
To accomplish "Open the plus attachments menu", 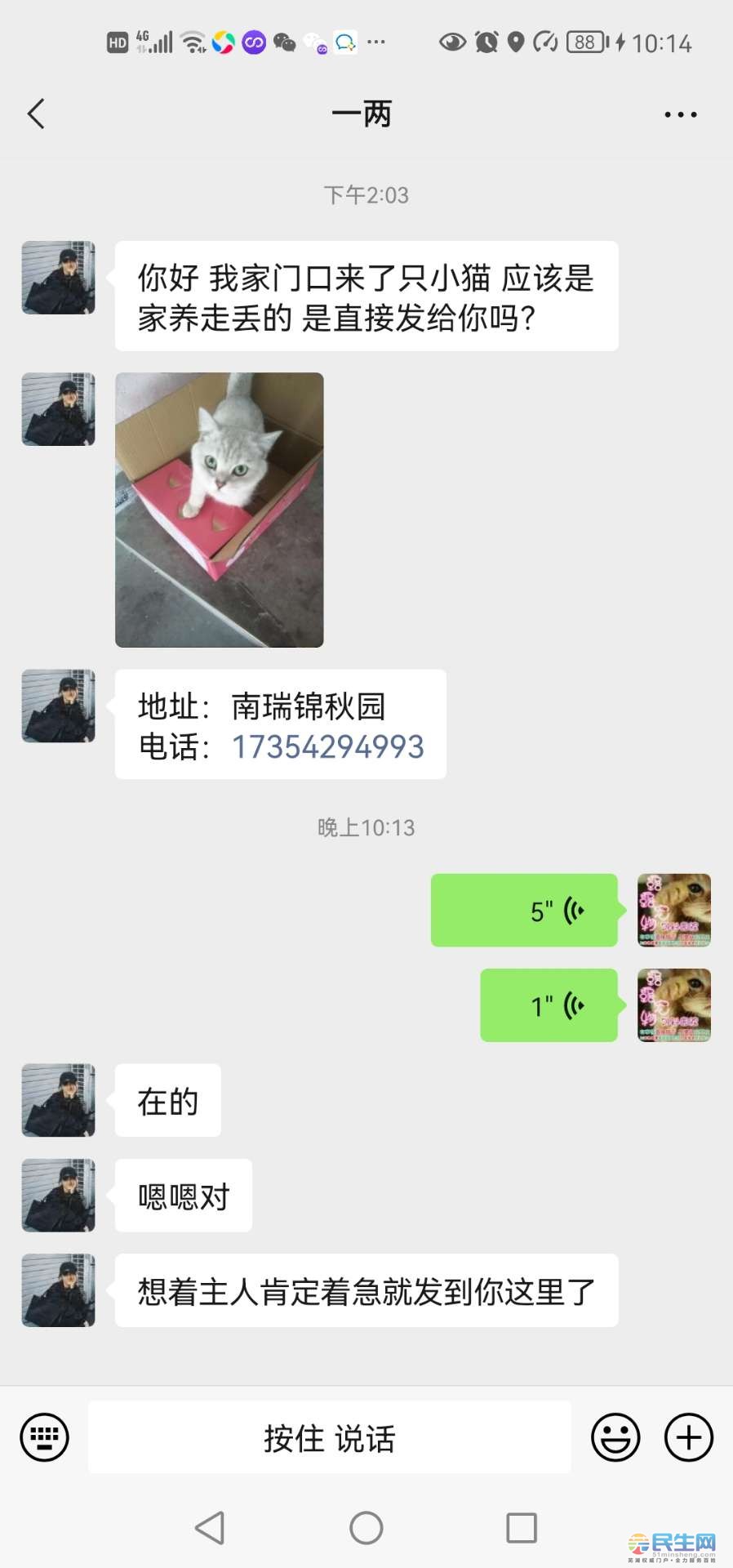I will 689,1437.
